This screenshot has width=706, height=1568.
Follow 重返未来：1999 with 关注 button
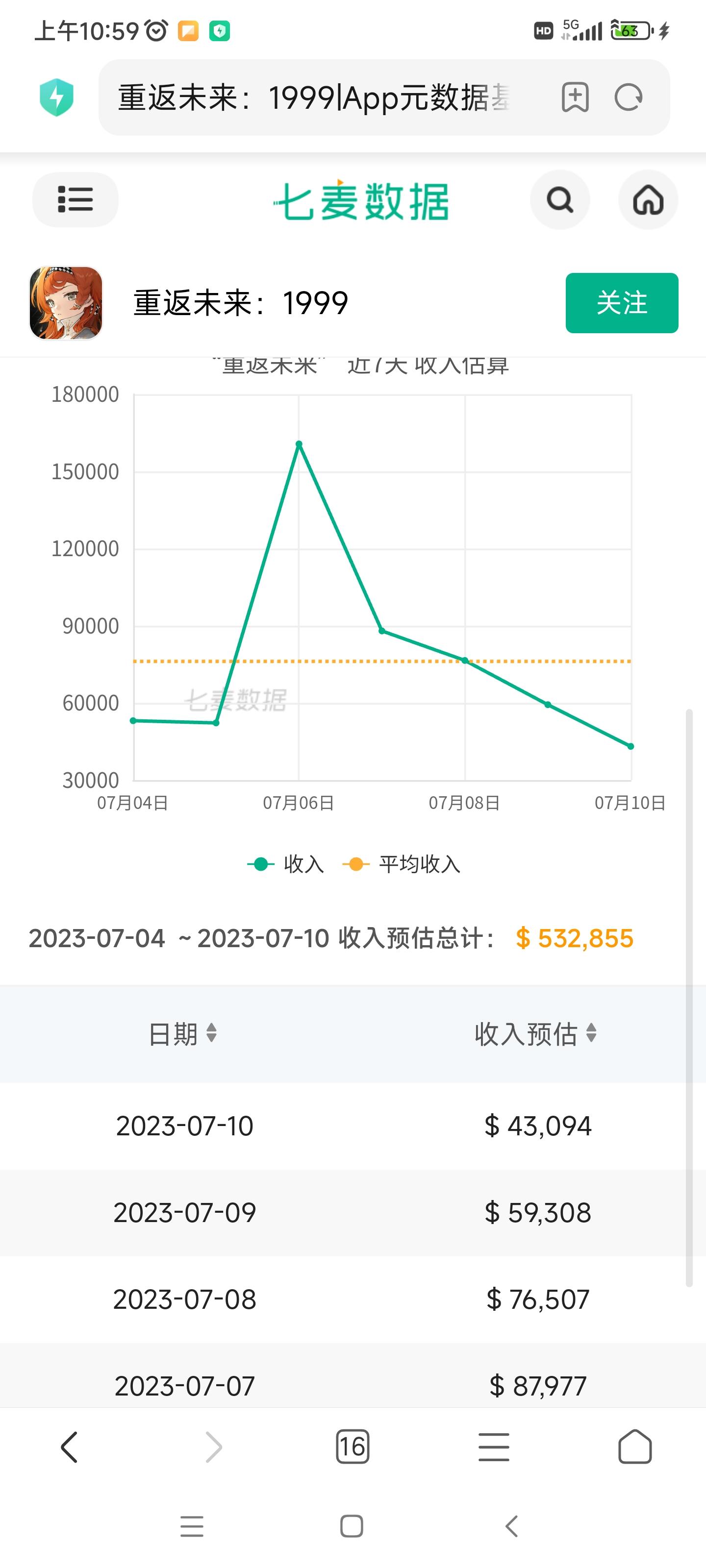[621, 302]
